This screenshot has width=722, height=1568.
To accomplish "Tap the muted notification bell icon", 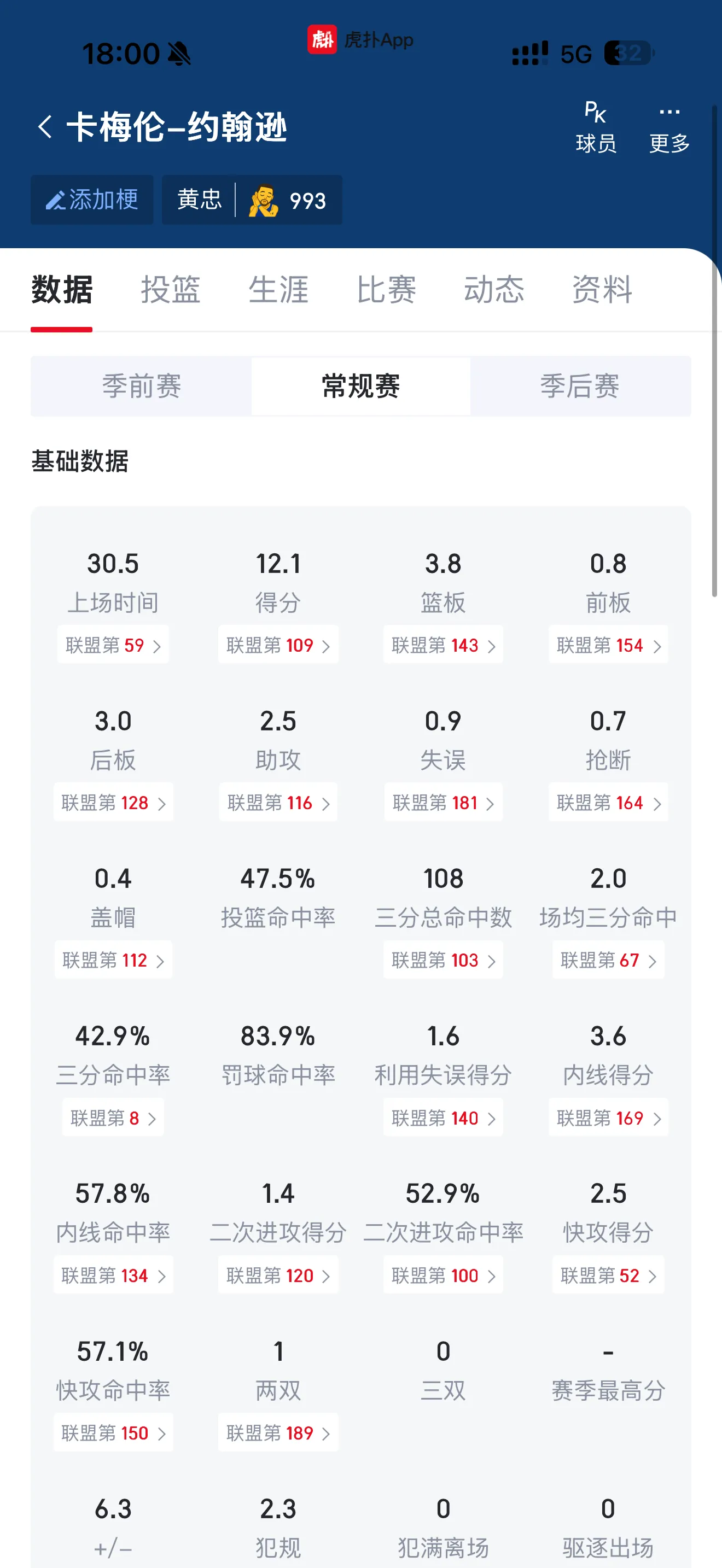I will click(179, 54).
